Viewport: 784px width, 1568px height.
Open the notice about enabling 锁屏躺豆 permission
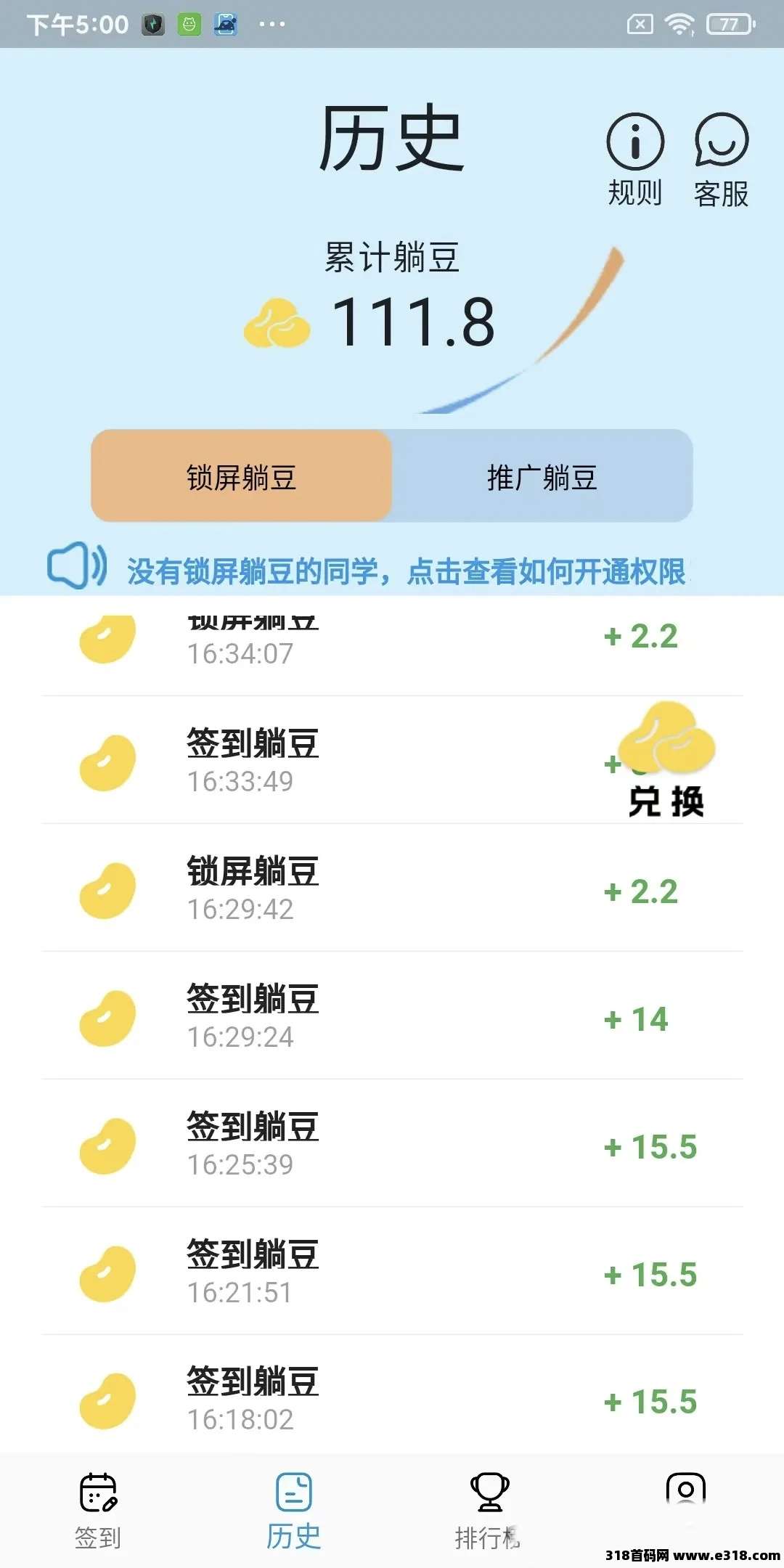[x=405, y=571]
